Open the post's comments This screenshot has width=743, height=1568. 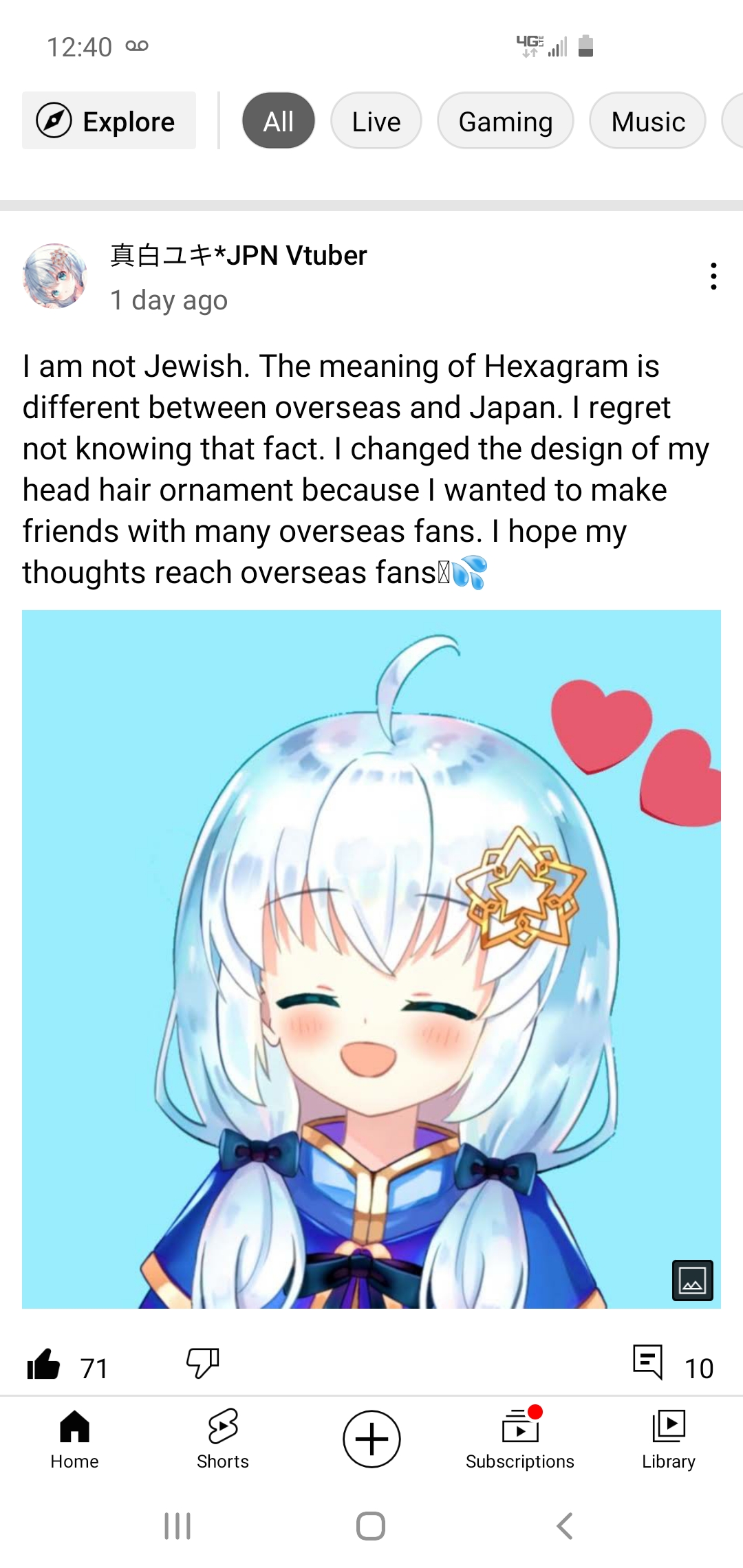click(647, 1362)
